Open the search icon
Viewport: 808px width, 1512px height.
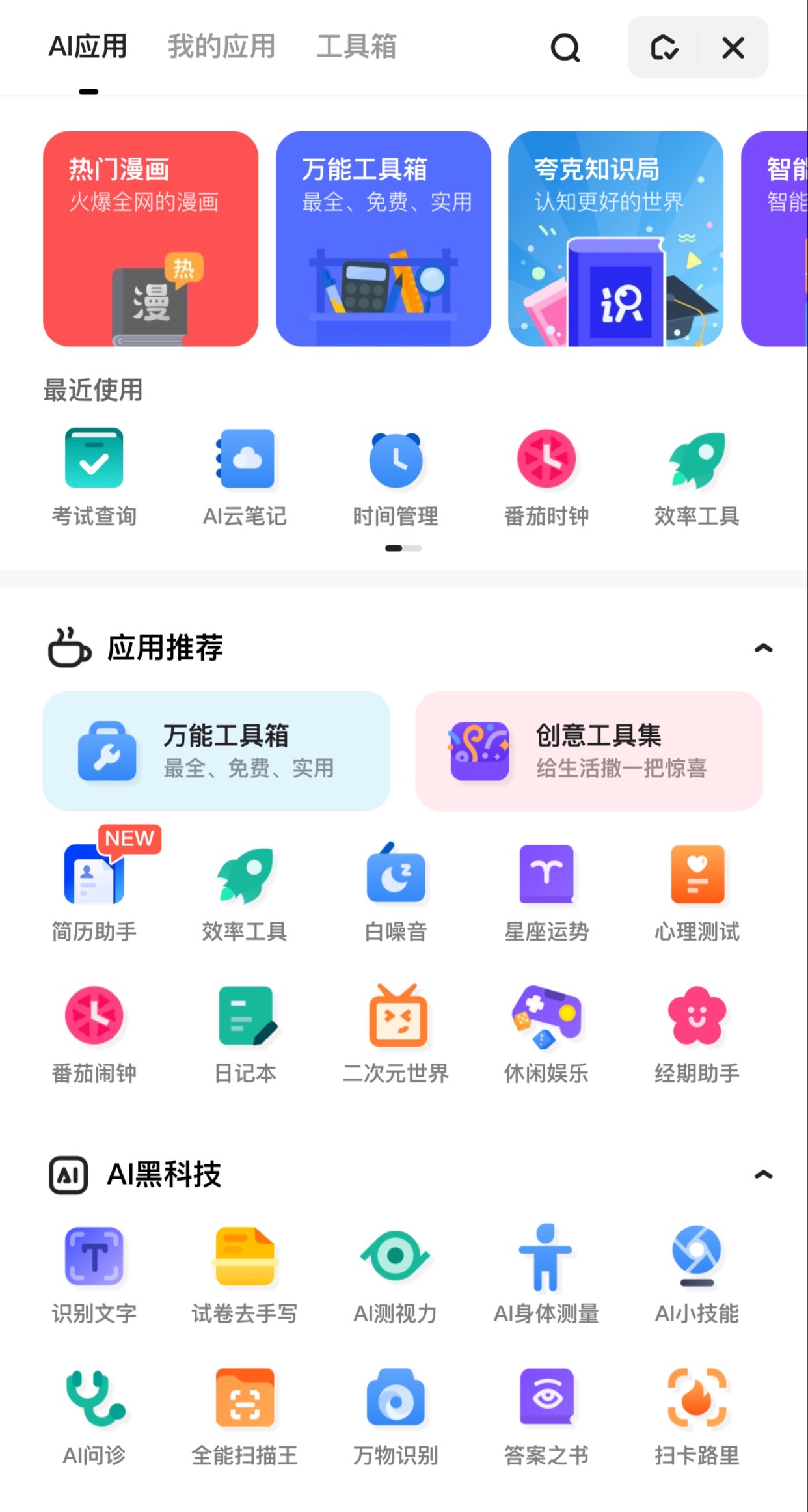565,48
